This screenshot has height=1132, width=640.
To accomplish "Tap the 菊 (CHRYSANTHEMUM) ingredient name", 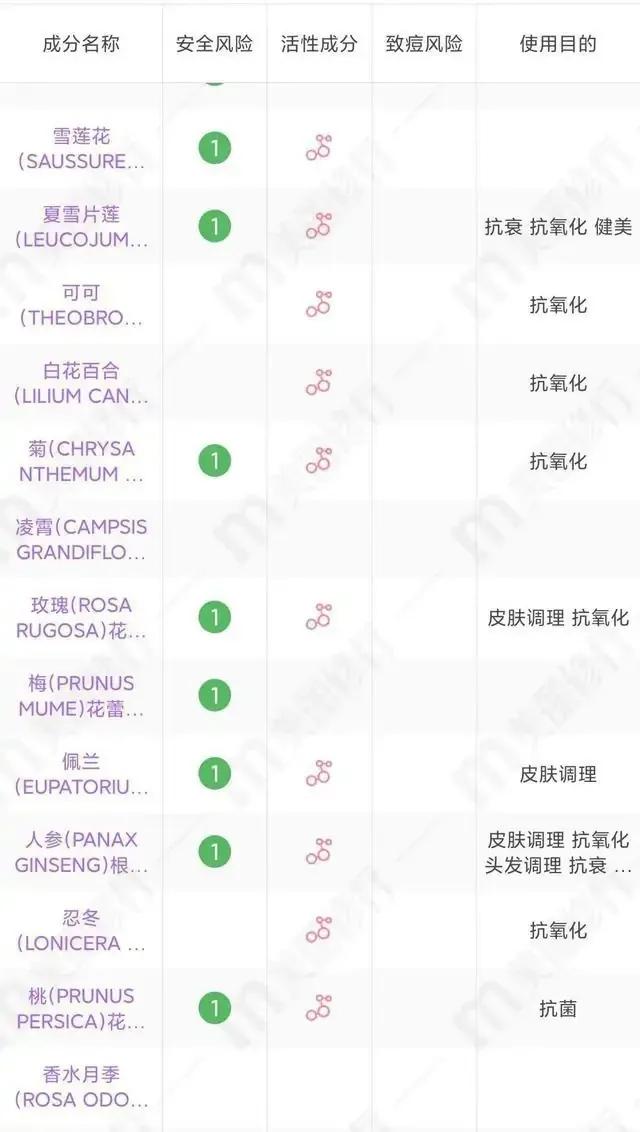I will [81, 461].
